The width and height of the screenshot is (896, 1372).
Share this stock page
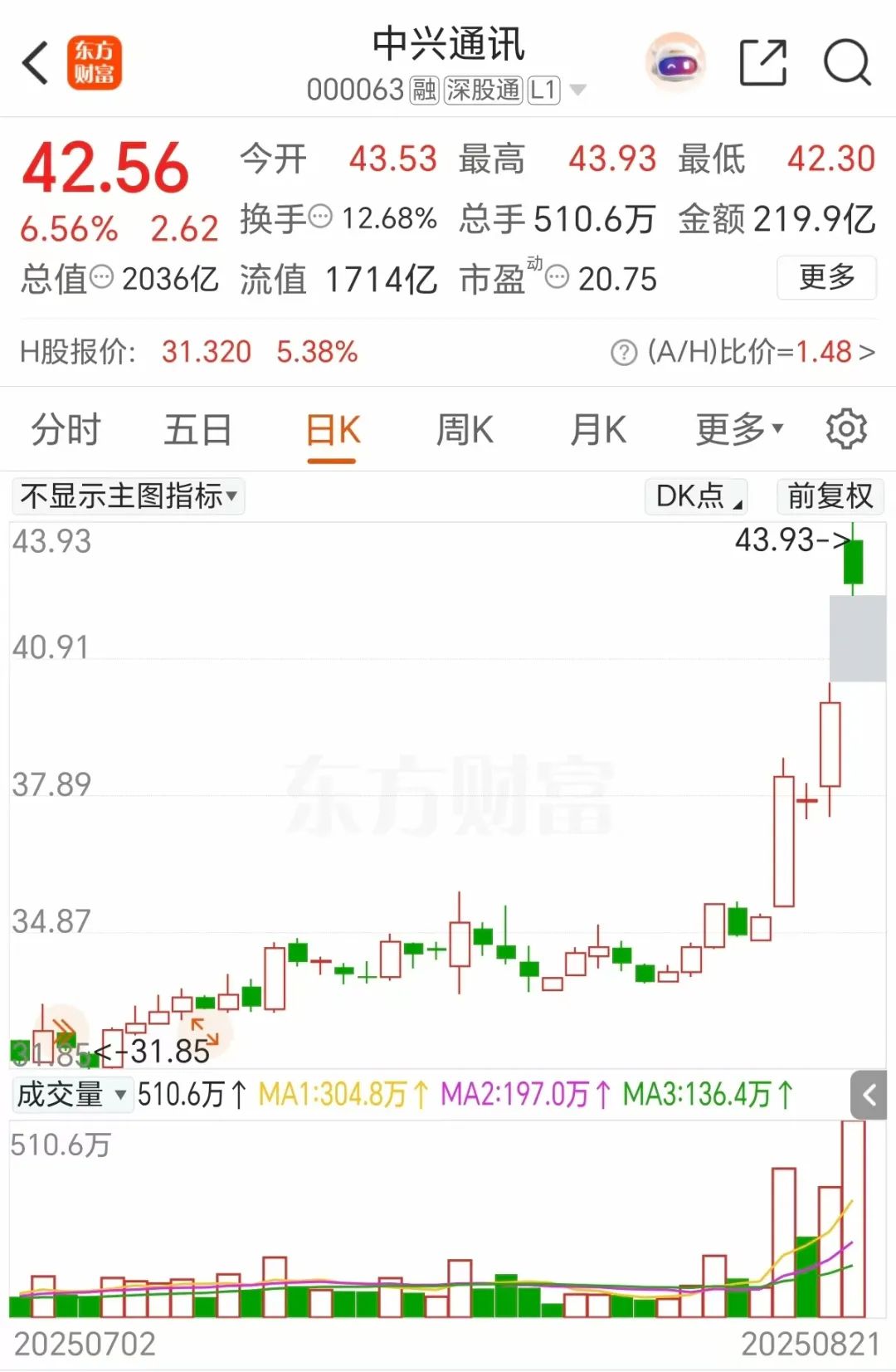762,63
